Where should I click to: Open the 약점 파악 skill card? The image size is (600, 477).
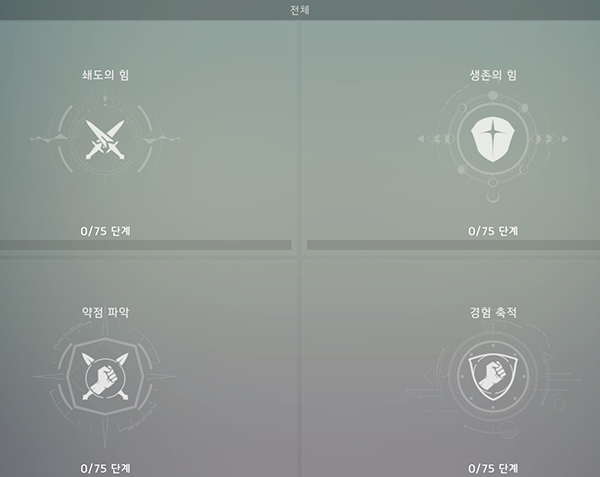tap(105, 380)
